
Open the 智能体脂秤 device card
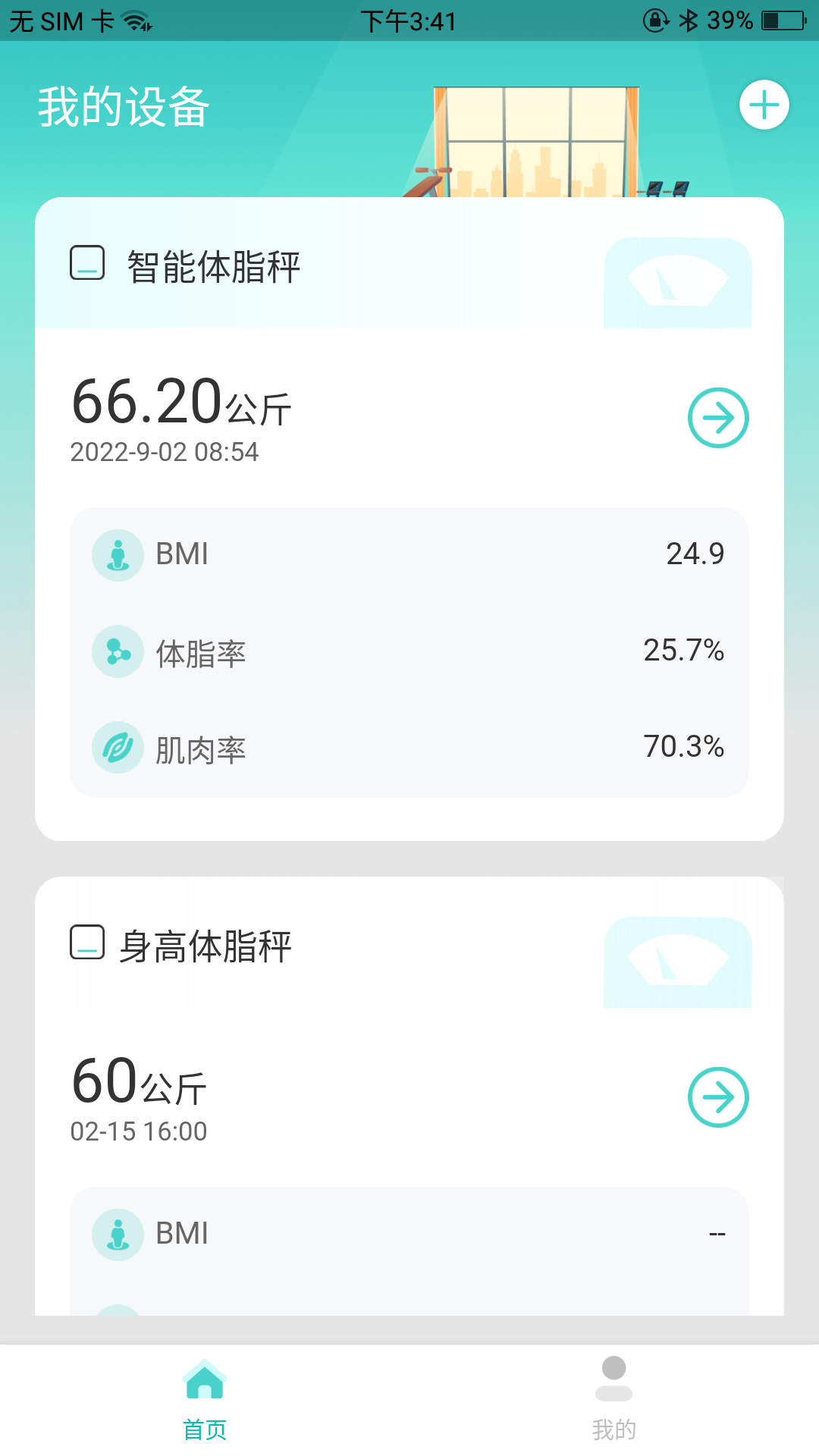[214, 266]
